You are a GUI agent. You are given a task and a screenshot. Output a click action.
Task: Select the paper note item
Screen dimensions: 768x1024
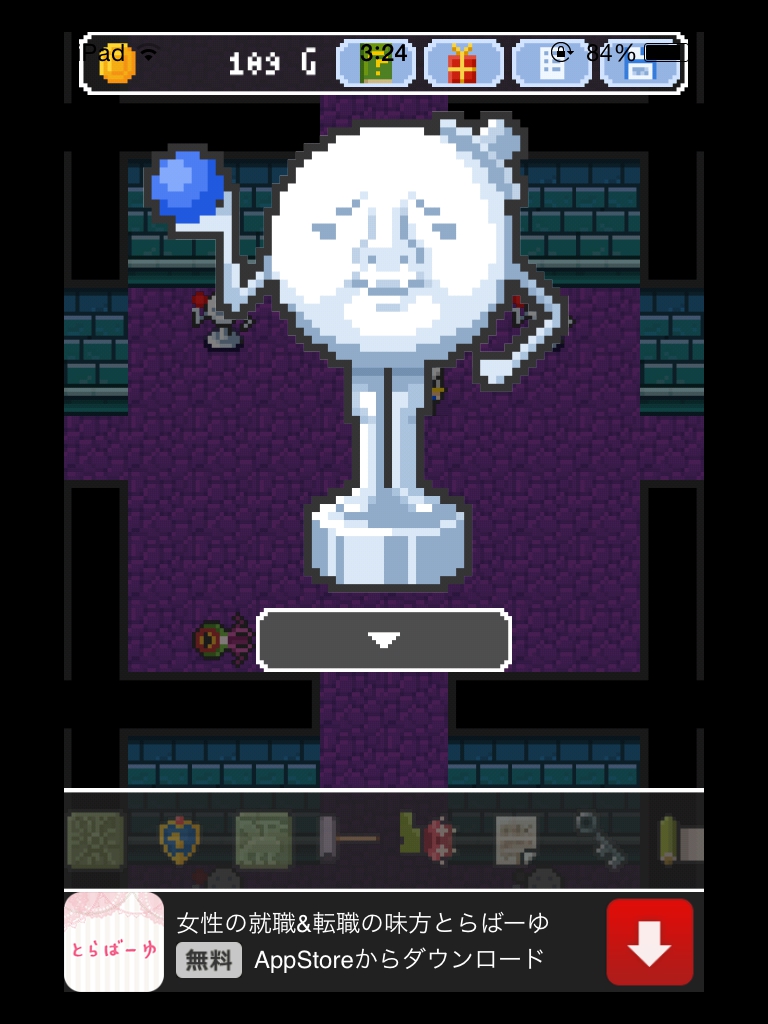click(x=516, y=840)
